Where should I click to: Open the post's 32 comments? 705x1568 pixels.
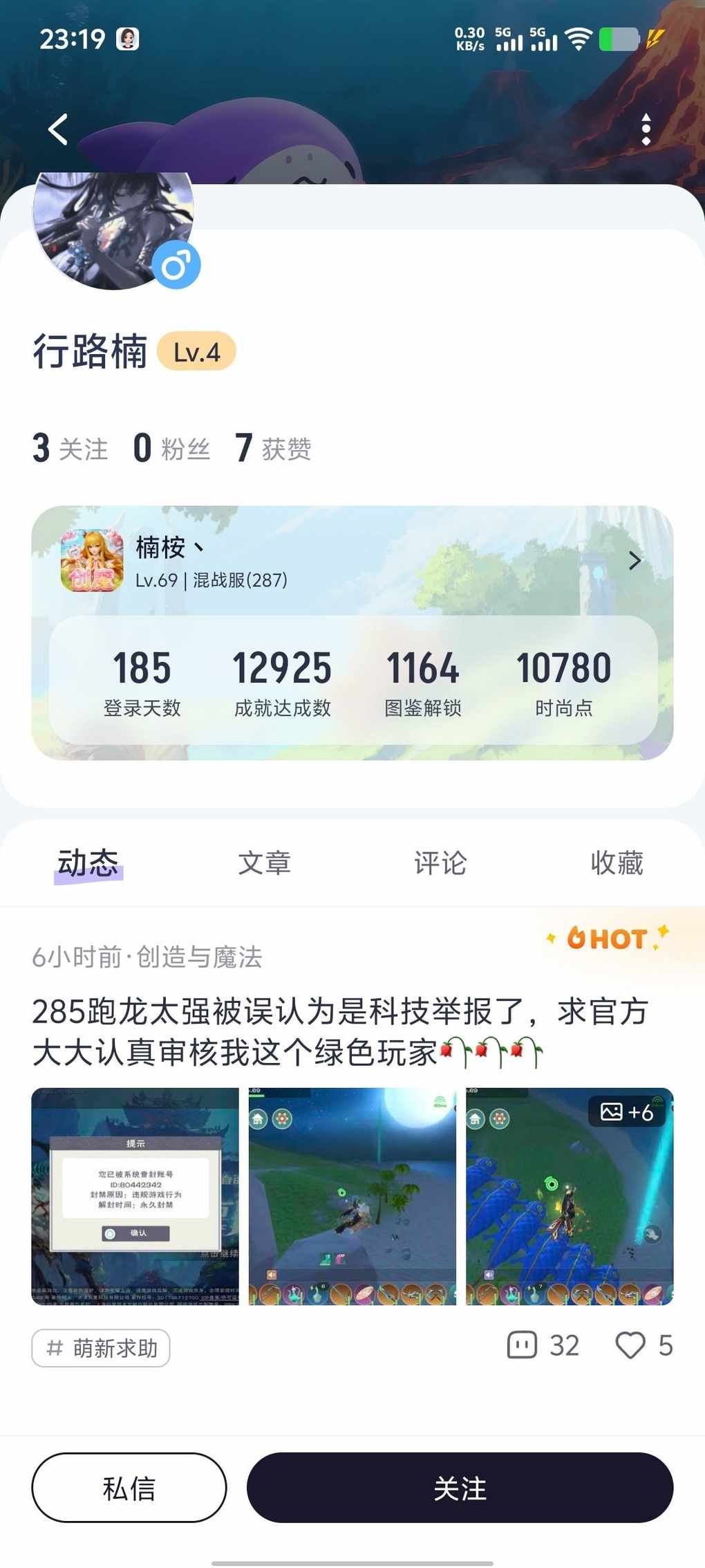[x=543, y=1345]
